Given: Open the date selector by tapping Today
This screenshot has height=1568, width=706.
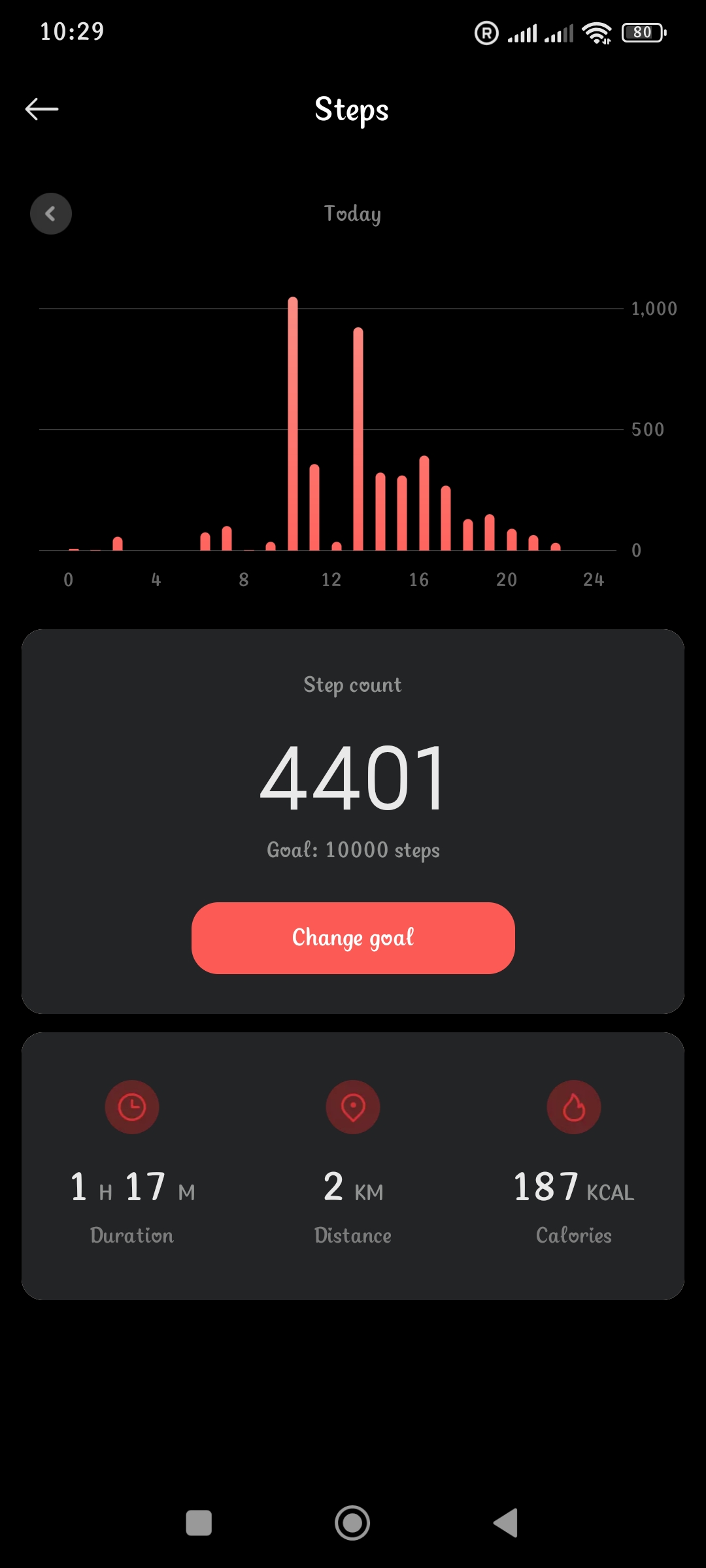Looking at the screenshot, I should 353,214.
